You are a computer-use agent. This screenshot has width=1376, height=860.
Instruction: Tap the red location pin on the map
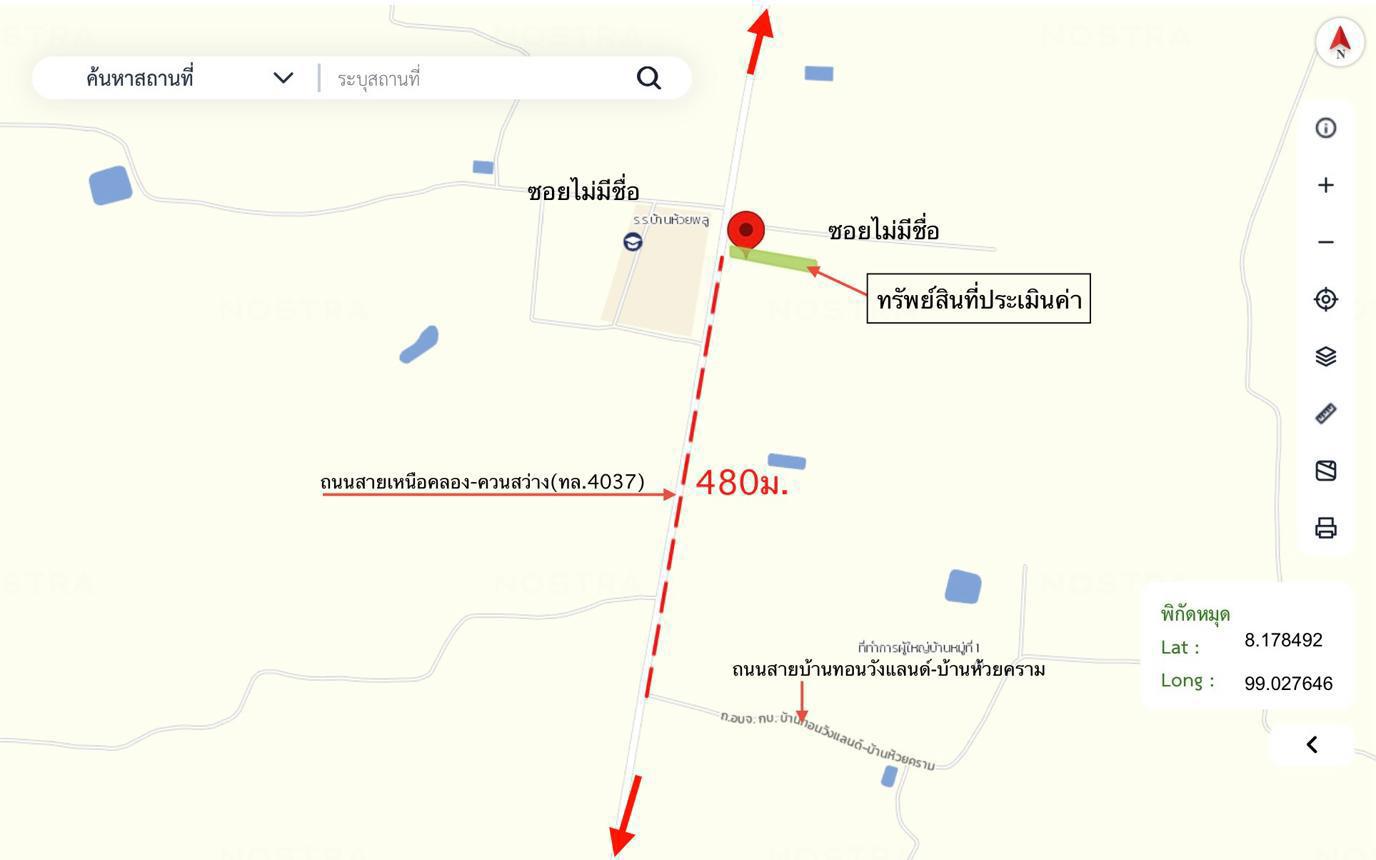click(x=745, y=232)
